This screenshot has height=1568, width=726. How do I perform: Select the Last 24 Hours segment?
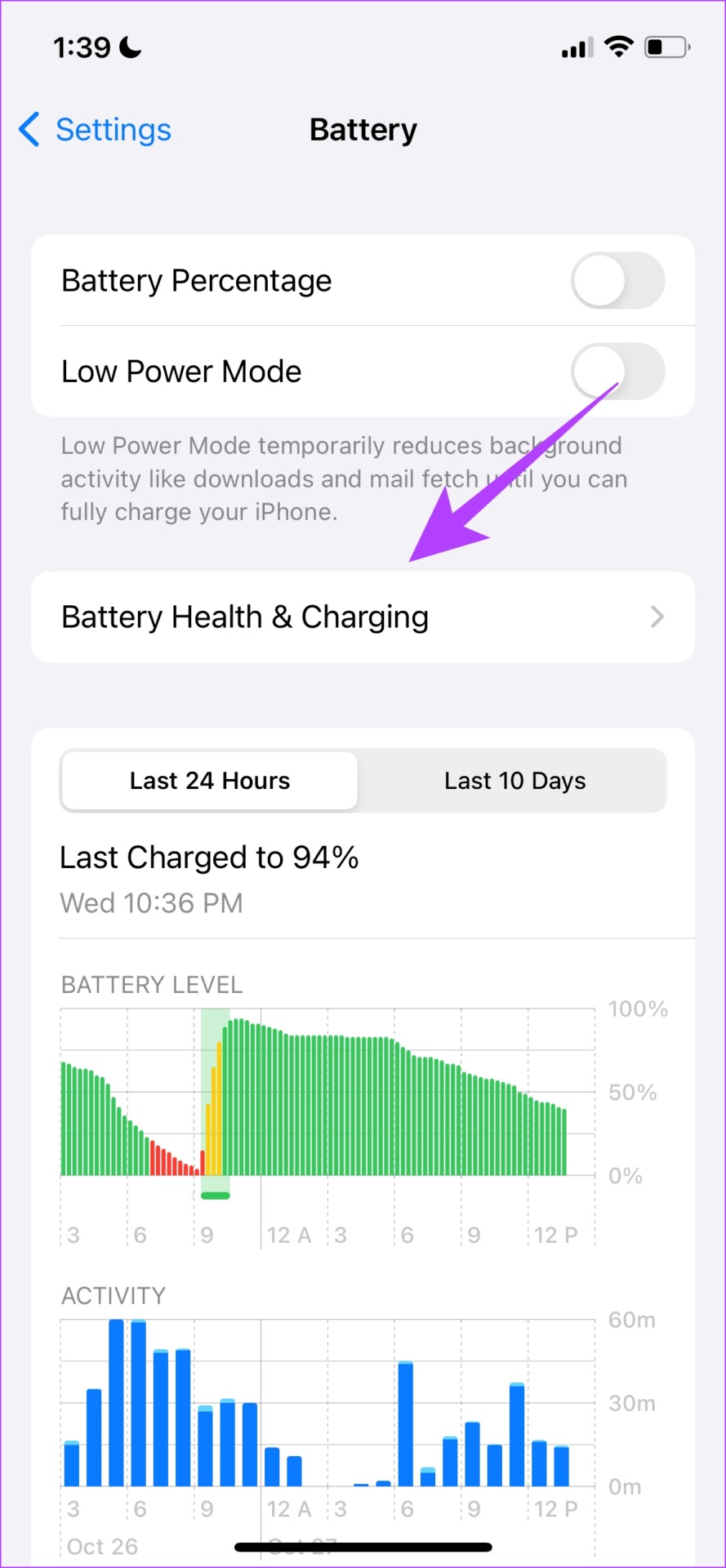pos(210,781)
